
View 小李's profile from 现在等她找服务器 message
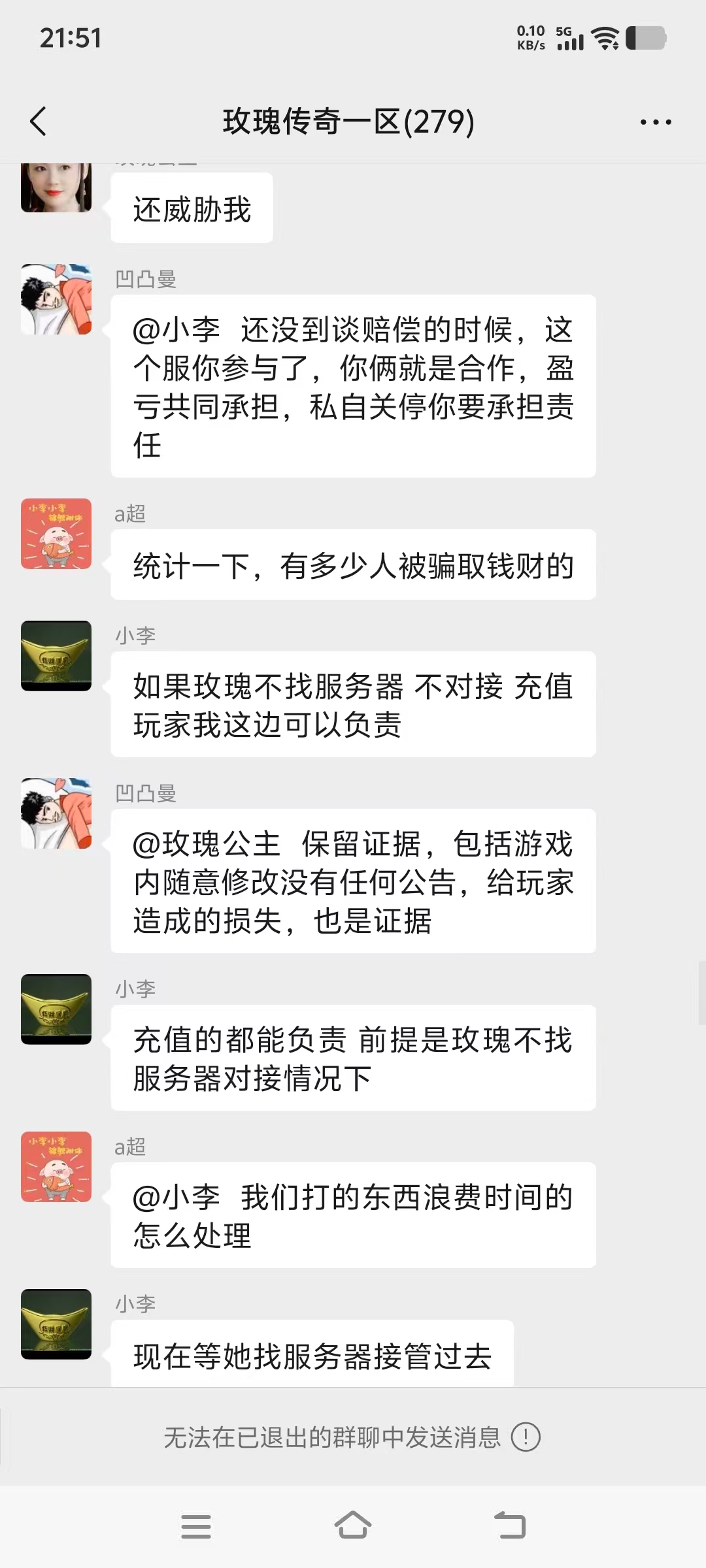pos(56,1324)
